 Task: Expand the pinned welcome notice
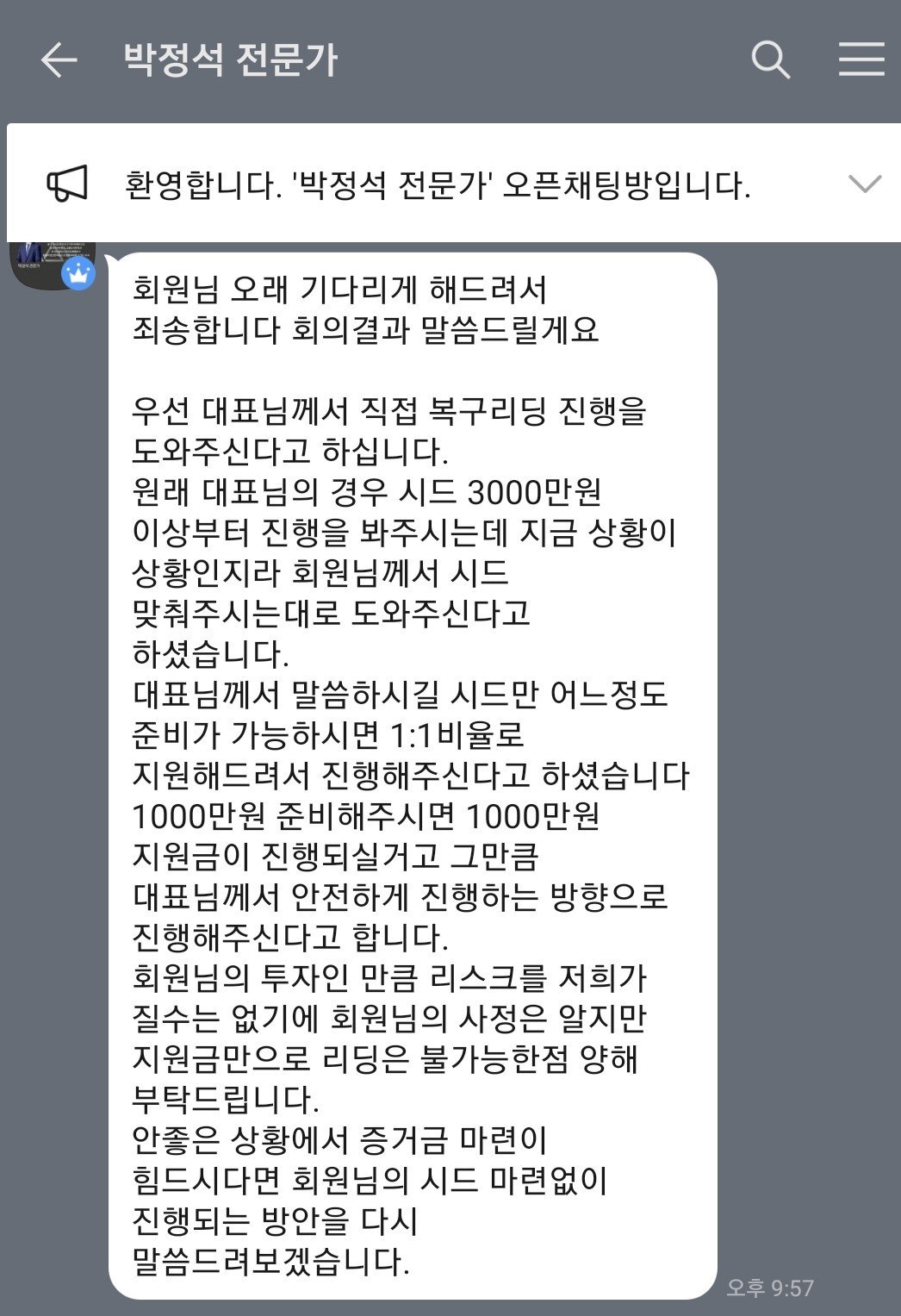point(864,184)
